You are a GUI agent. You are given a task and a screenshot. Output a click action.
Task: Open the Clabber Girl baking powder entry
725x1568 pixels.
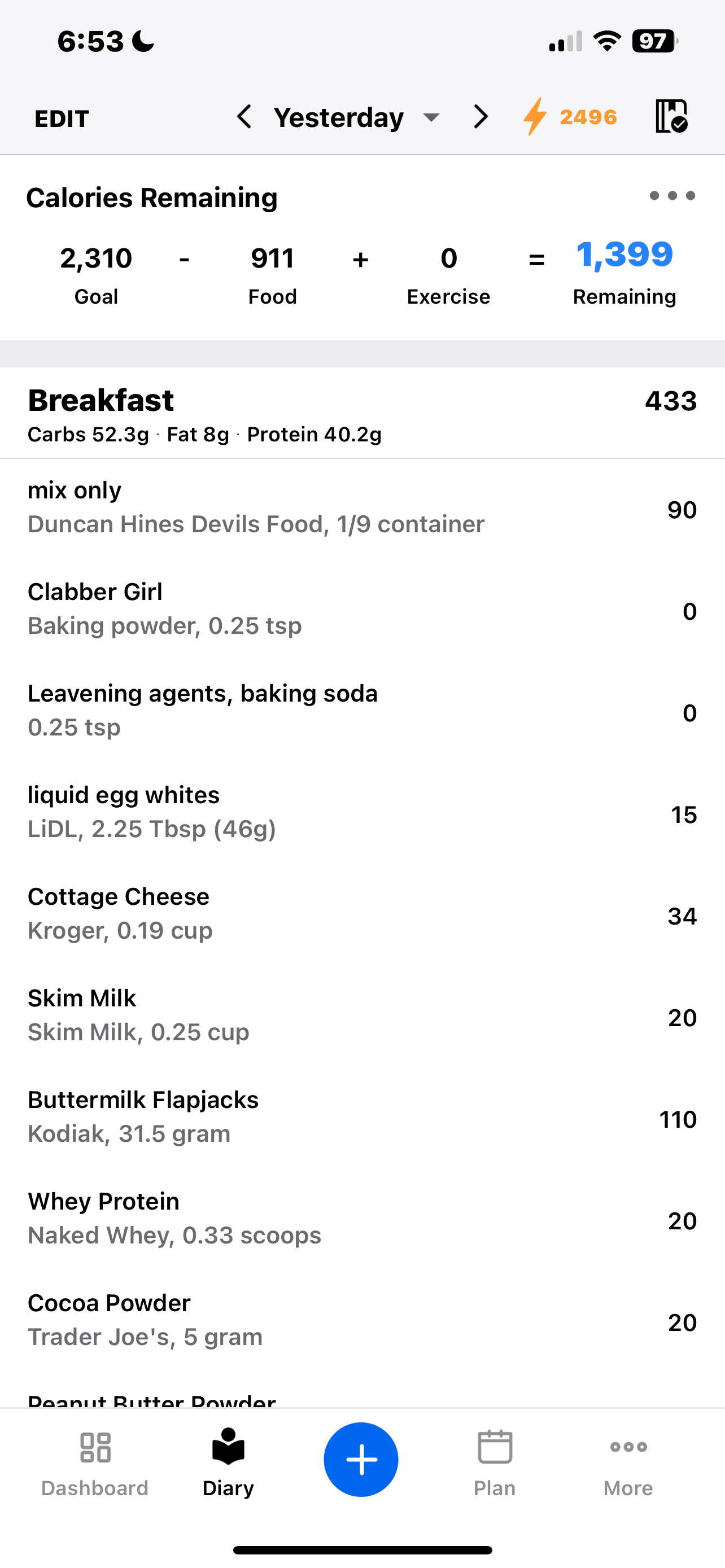click(x=362, y=609)
